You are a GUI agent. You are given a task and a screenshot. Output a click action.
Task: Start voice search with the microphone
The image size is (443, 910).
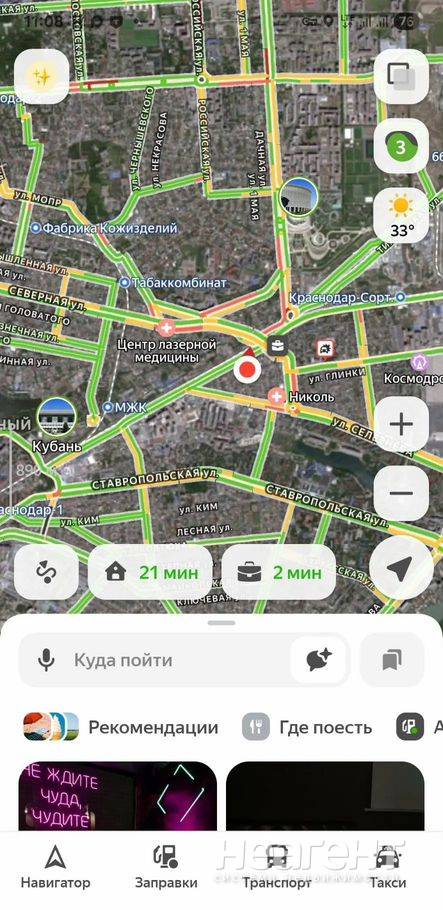coord(46,660)
